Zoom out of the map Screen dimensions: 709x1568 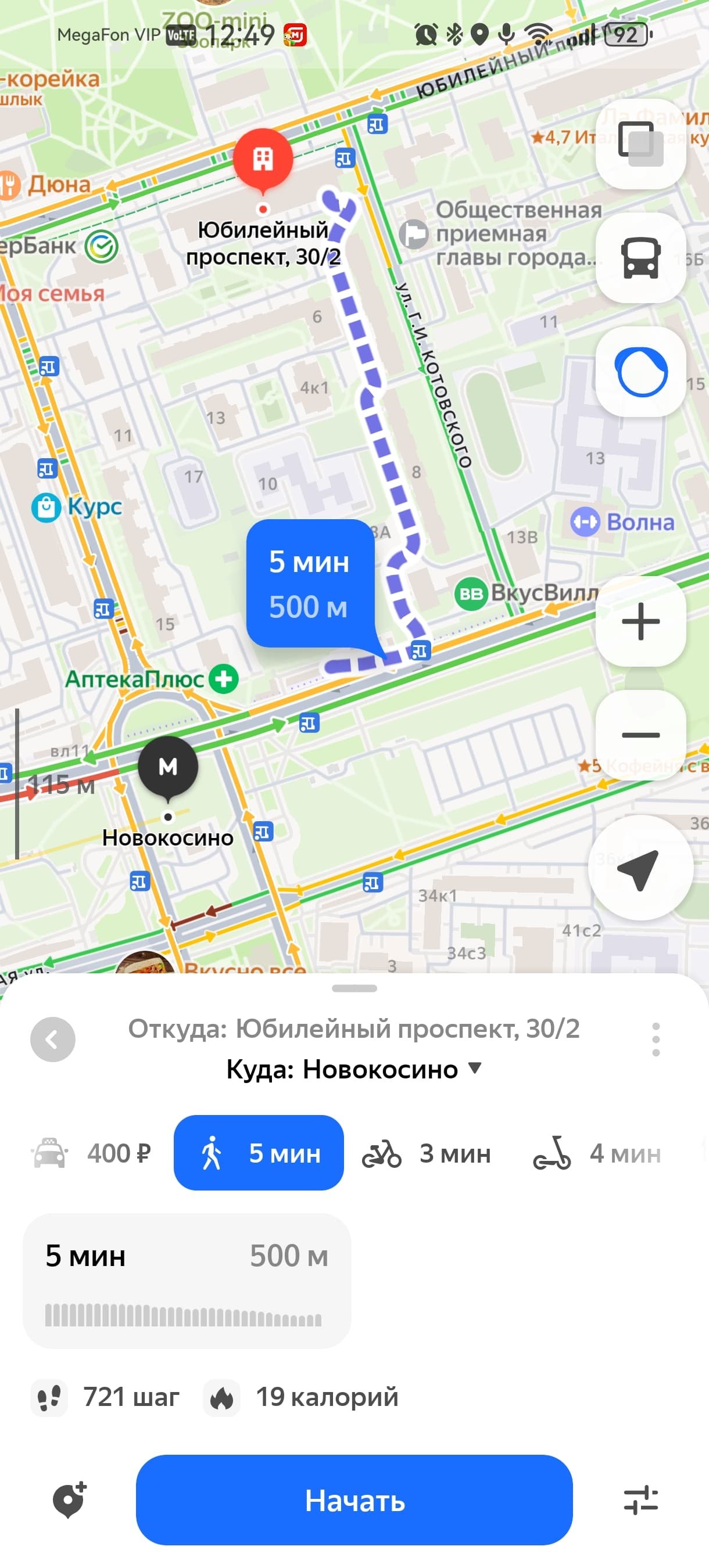[640, 735]
